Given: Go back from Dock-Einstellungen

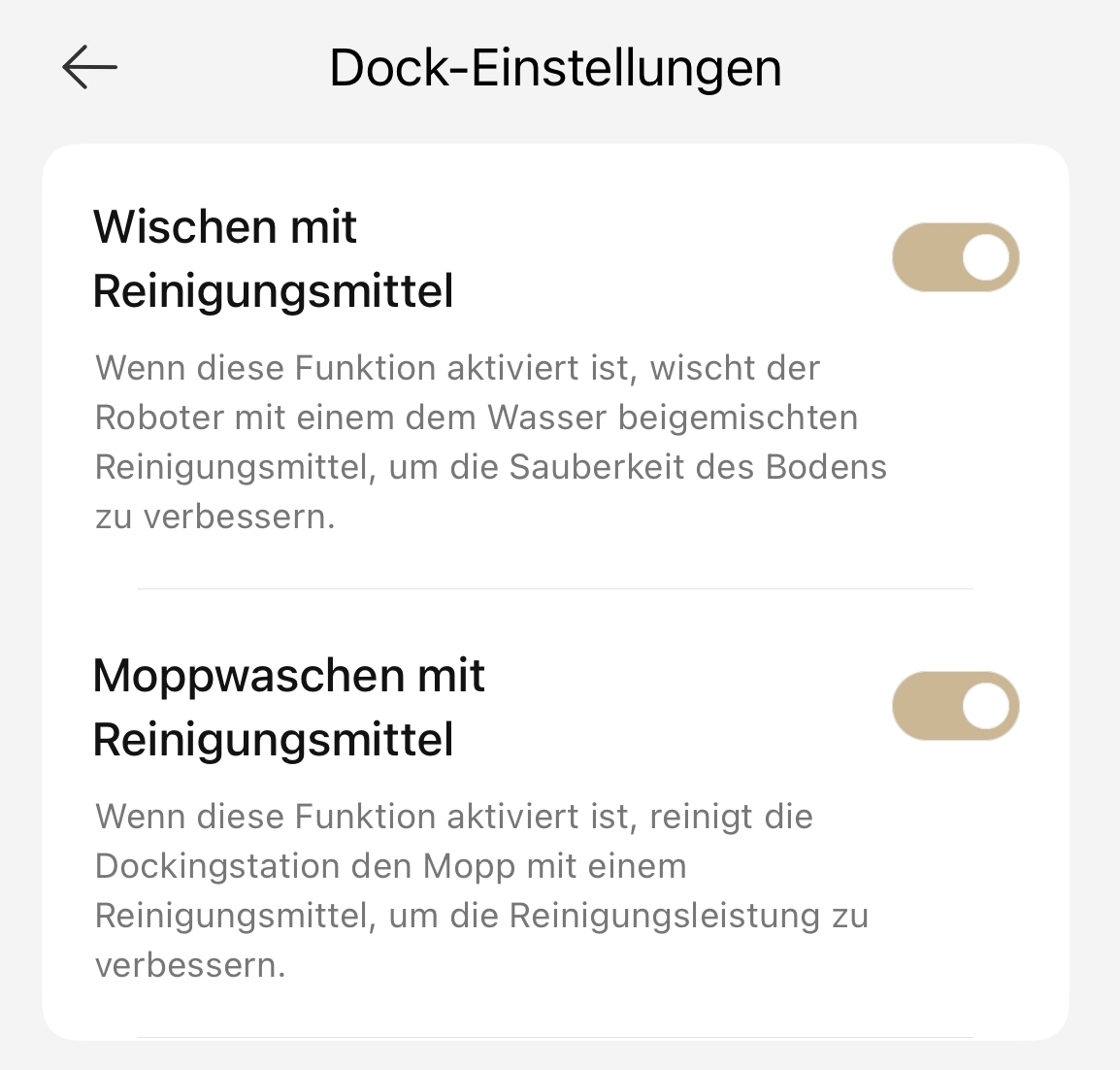Looking at the screenshot, I should [x=89, y=68].
